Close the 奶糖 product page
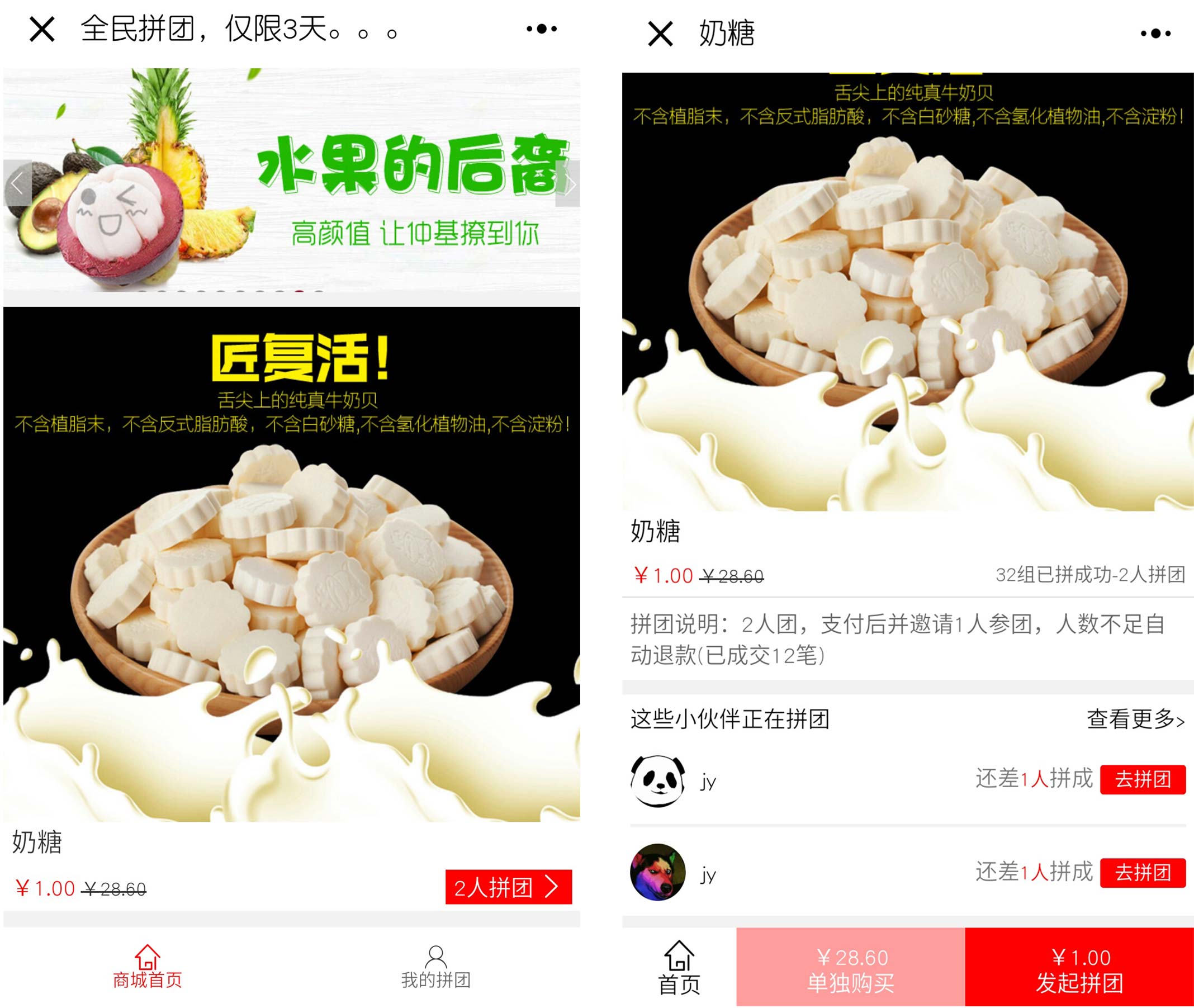Screen dimensions: 1194x1008 [660, 34]
